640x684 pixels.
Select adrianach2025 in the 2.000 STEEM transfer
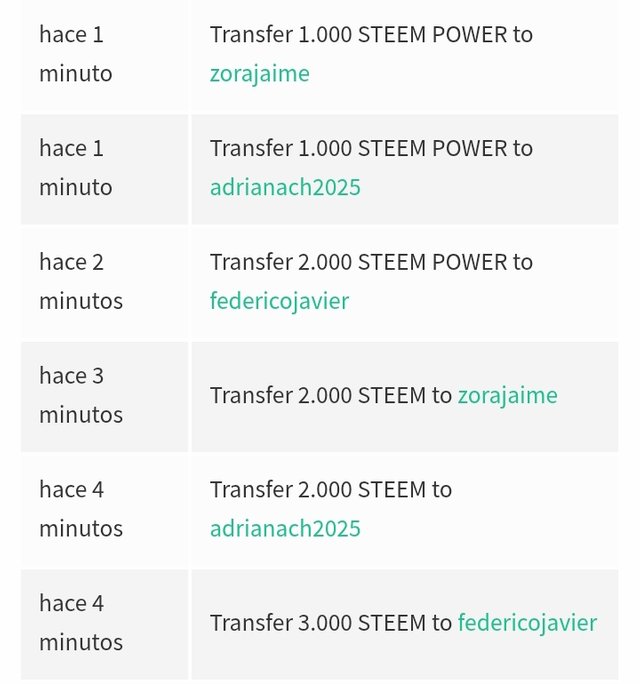tap(285, 529)
